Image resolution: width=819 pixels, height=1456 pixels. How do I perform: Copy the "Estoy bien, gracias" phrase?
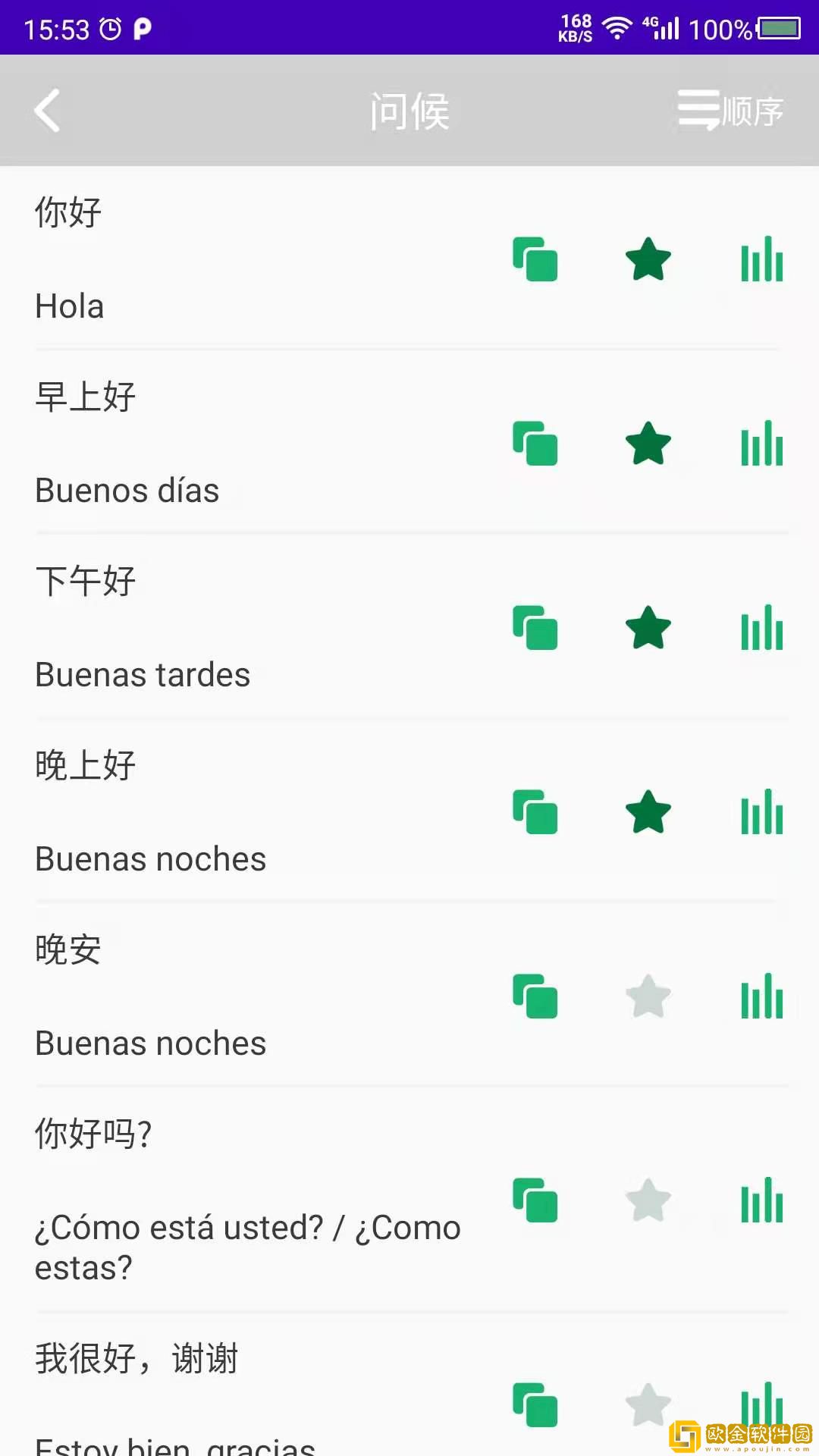coord(535,1404)
